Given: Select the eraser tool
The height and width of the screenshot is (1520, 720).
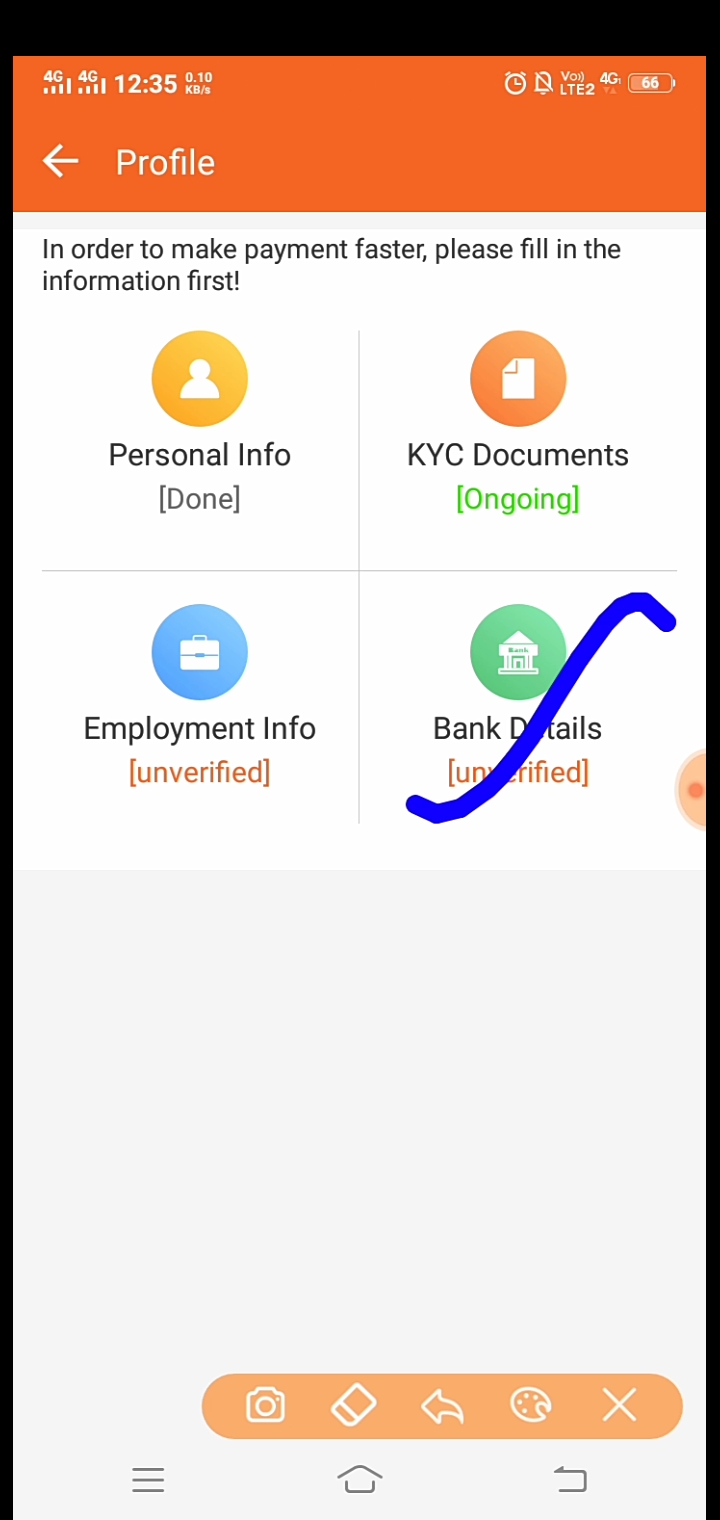Looking at the screenshot, I should click(x=353, y=1405).
